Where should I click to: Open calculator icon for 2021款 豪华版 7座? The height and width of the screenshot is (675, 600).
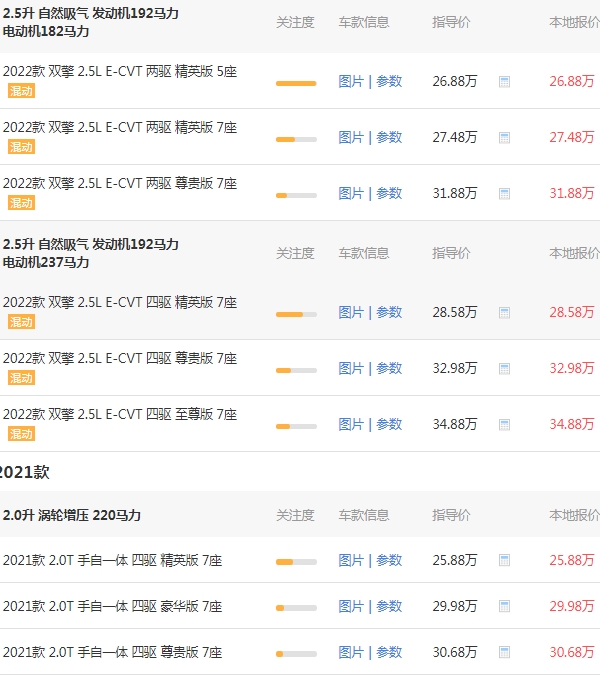[x=504, y=606]
